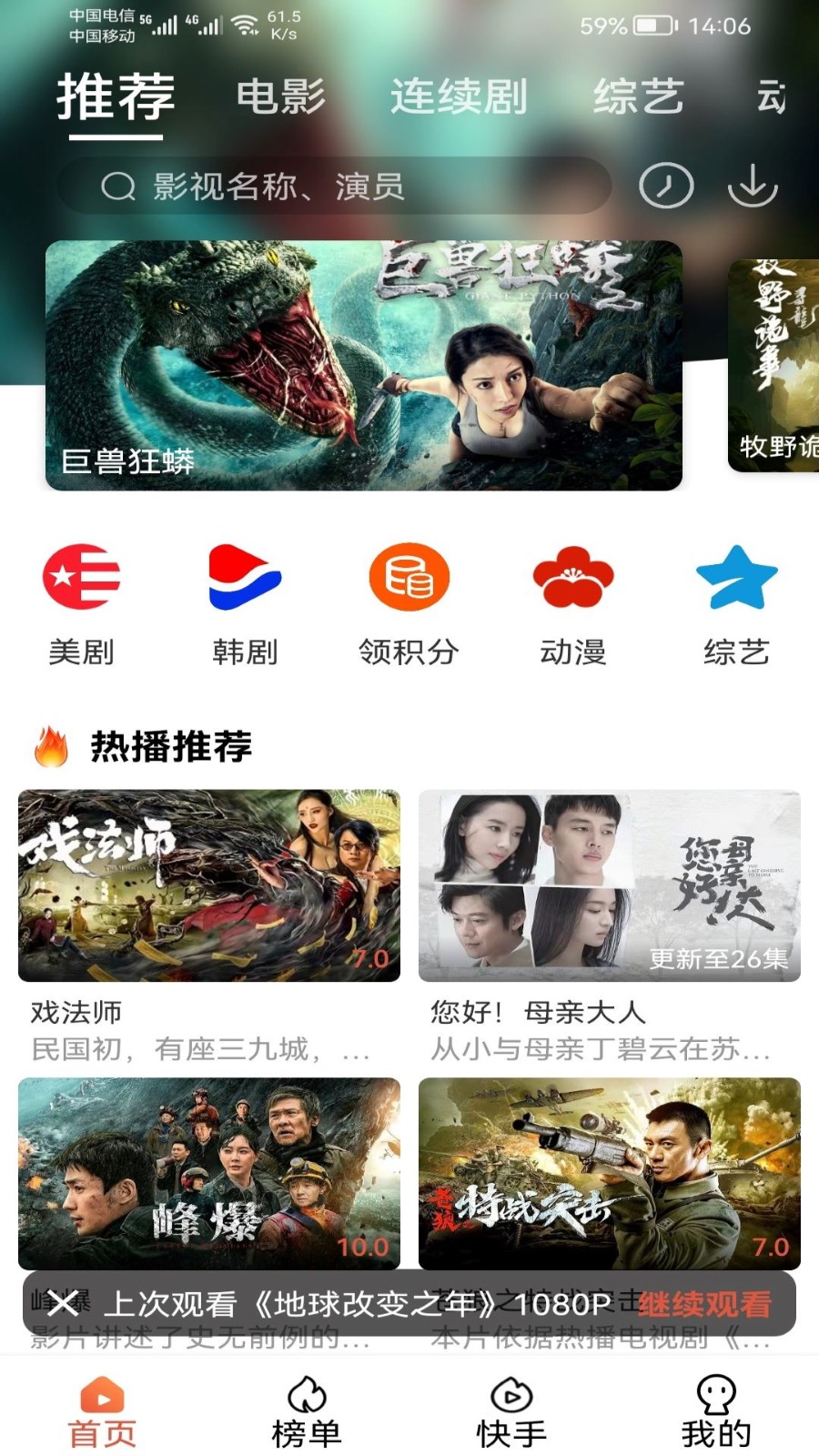Switch to the 连续剧 tab
Screen dimensions: 819x1456
pyautogui.click(x=459, y=96)
